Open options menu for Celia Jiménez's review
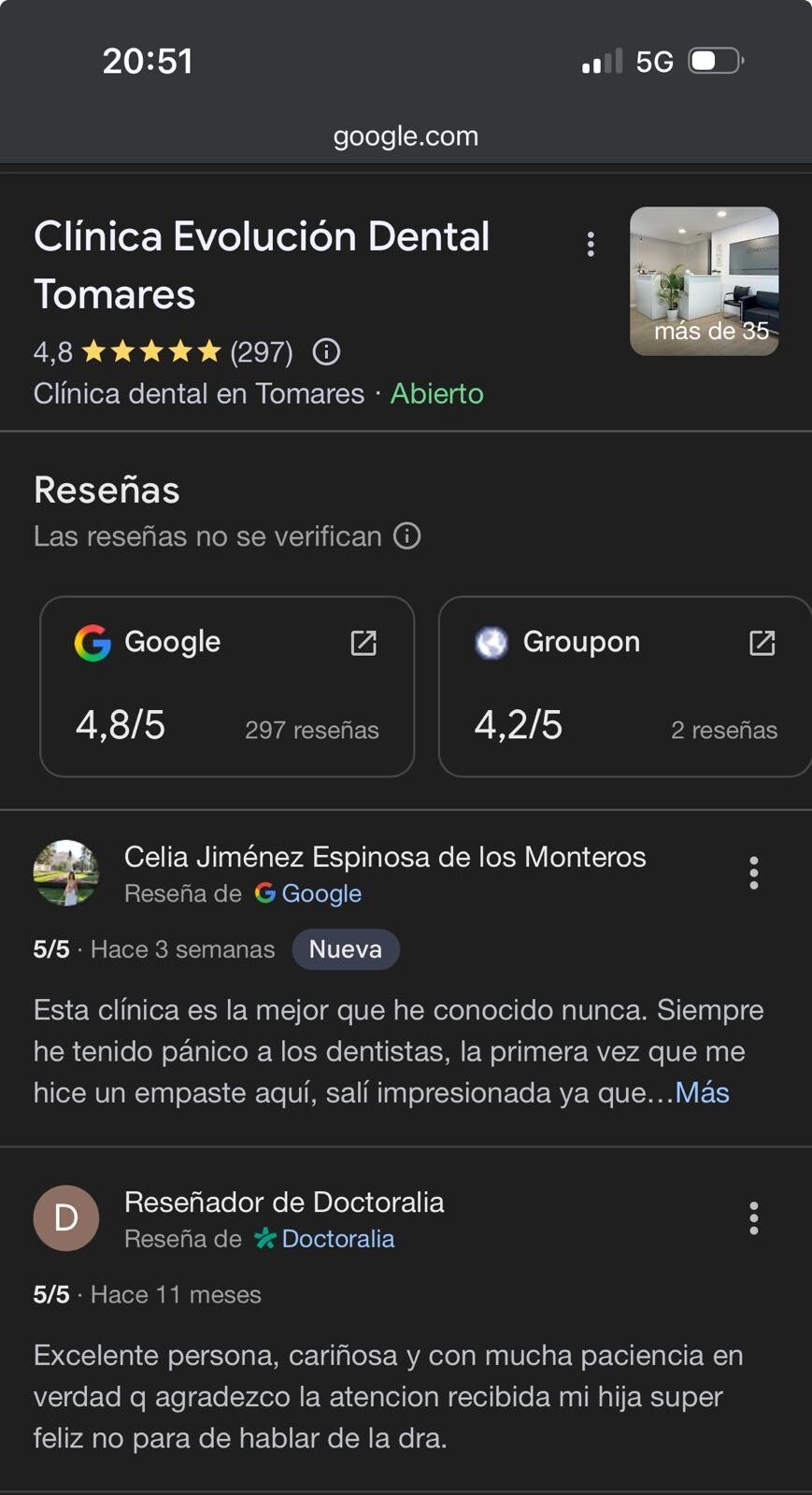The width and height of the screenshot is (812, 1495). coord(753,873)
